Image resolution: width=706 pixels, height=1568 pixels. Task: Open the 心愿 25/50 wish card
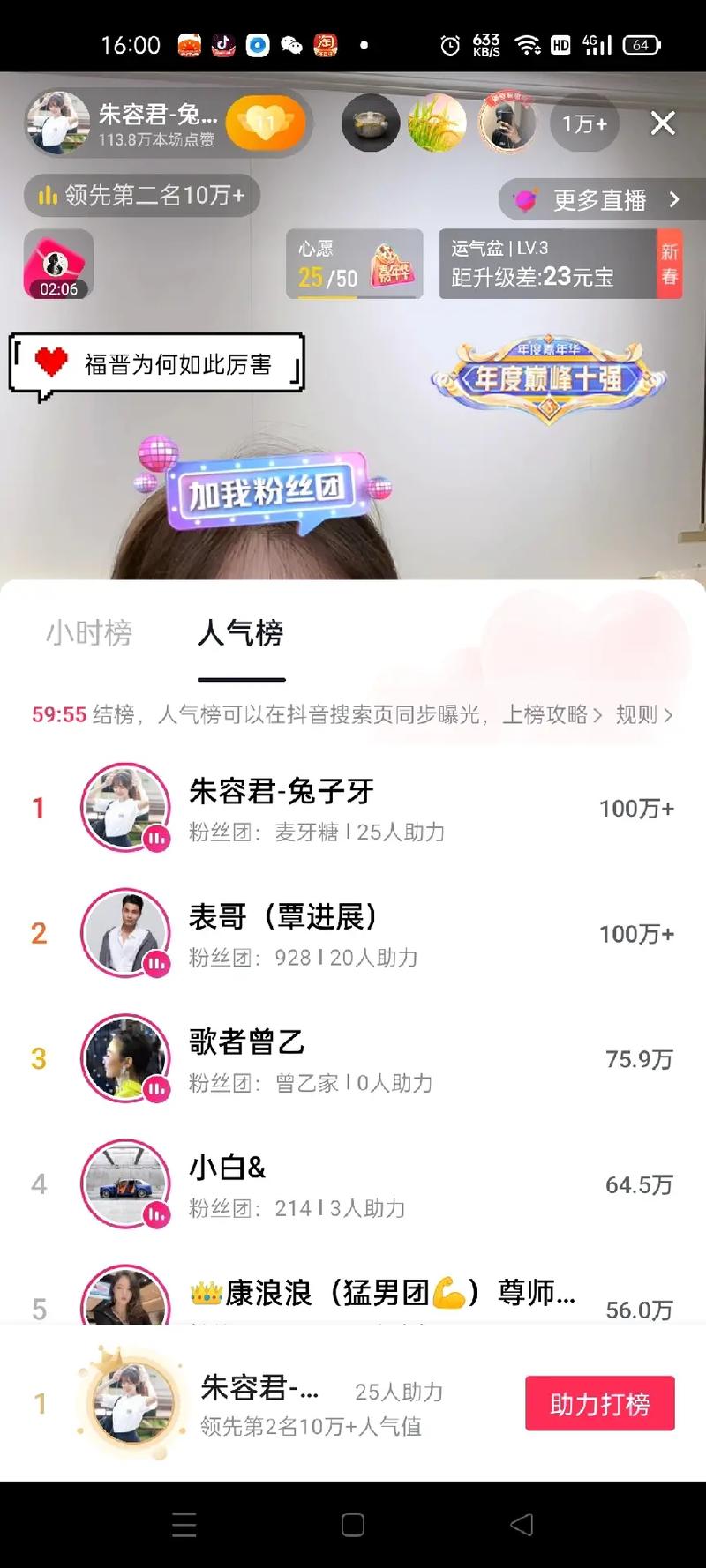(x=354, y=264)
